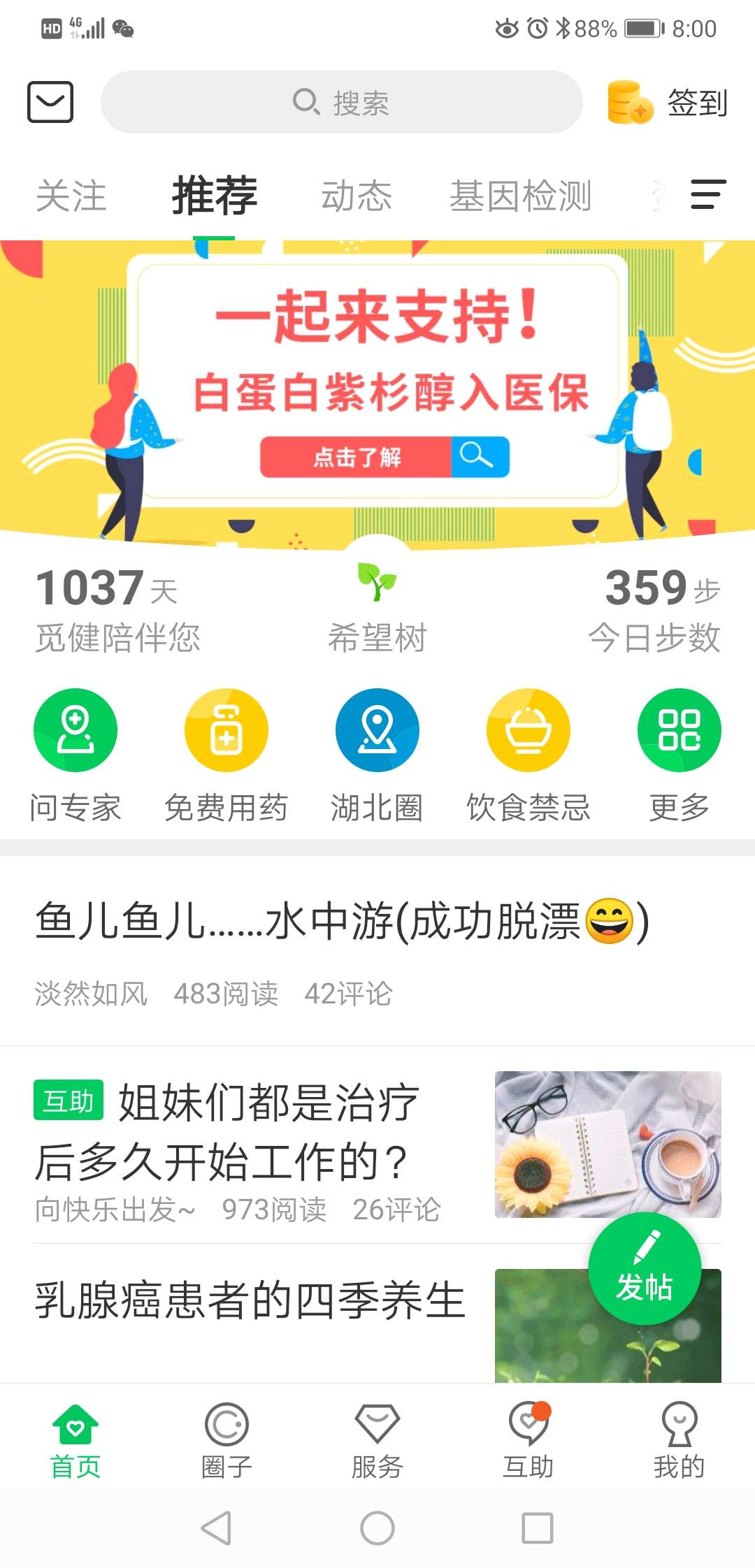Open the message inbox envelope icon
The height and width of the screenshot is (1568, 755).
click(49, 102)
